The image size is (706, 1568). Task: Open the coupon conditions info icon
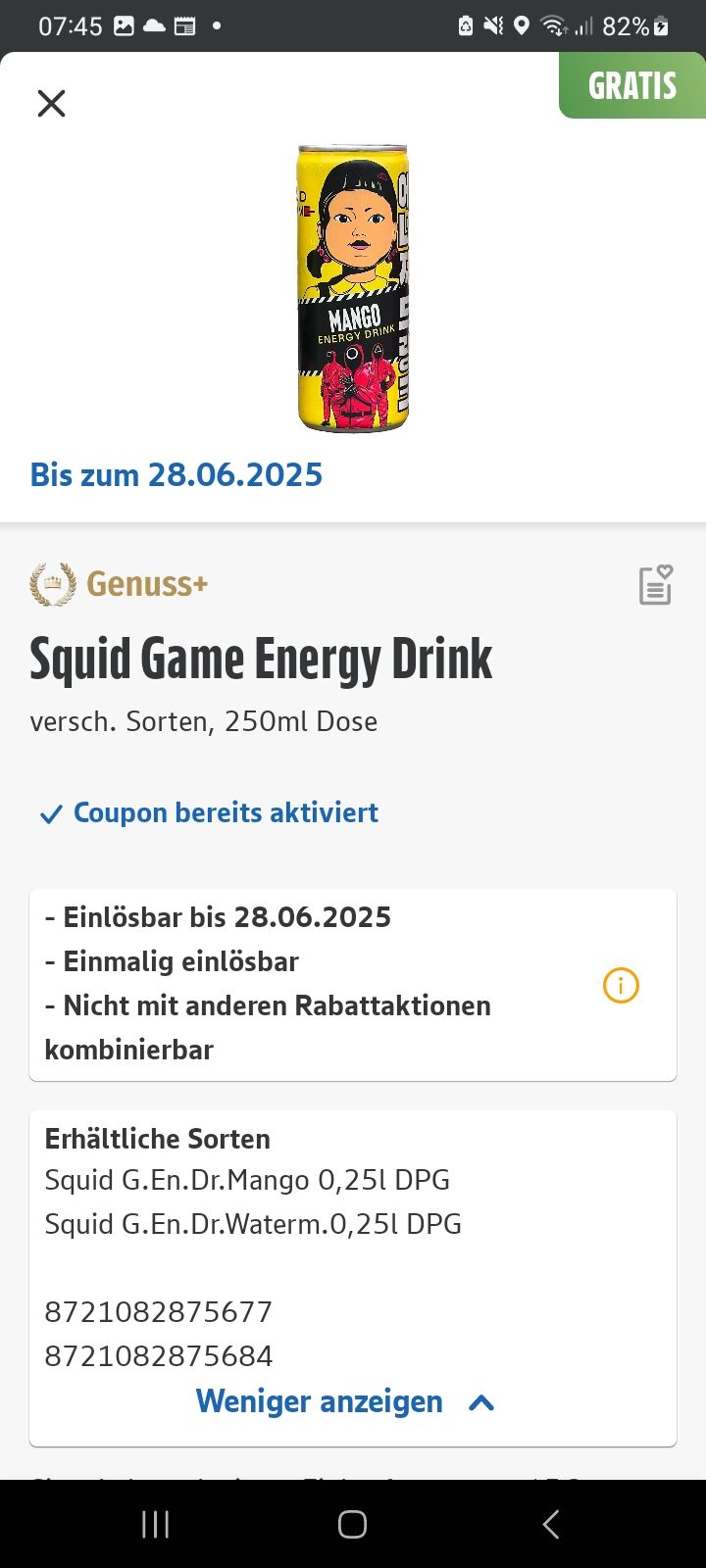pyautogui.click(x=621, y=985)
